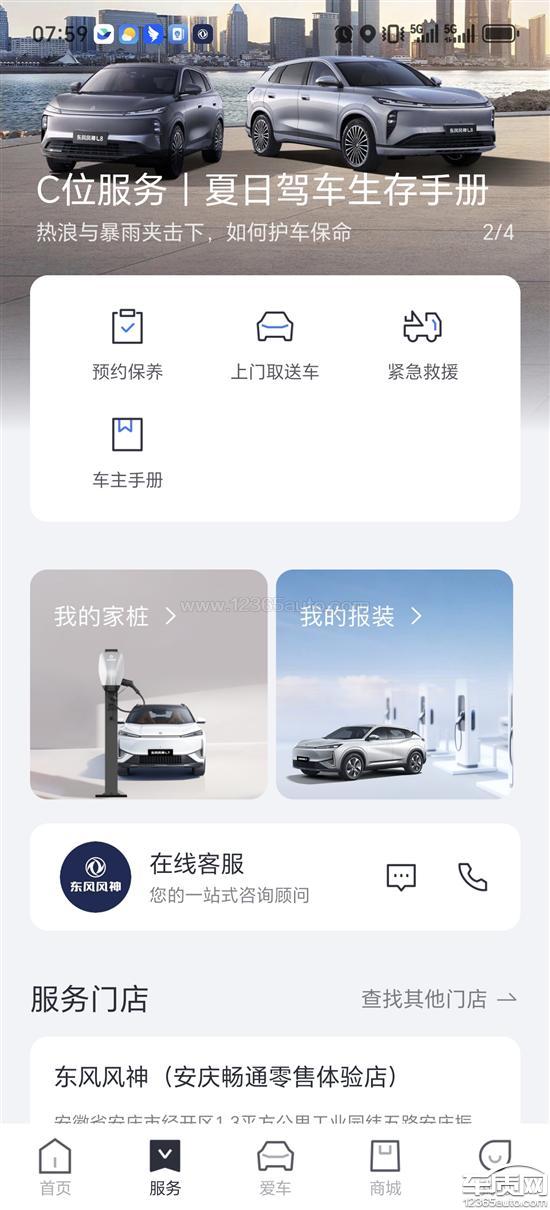
Task: Select the 服务 tab
Action: coord(165,1167)
